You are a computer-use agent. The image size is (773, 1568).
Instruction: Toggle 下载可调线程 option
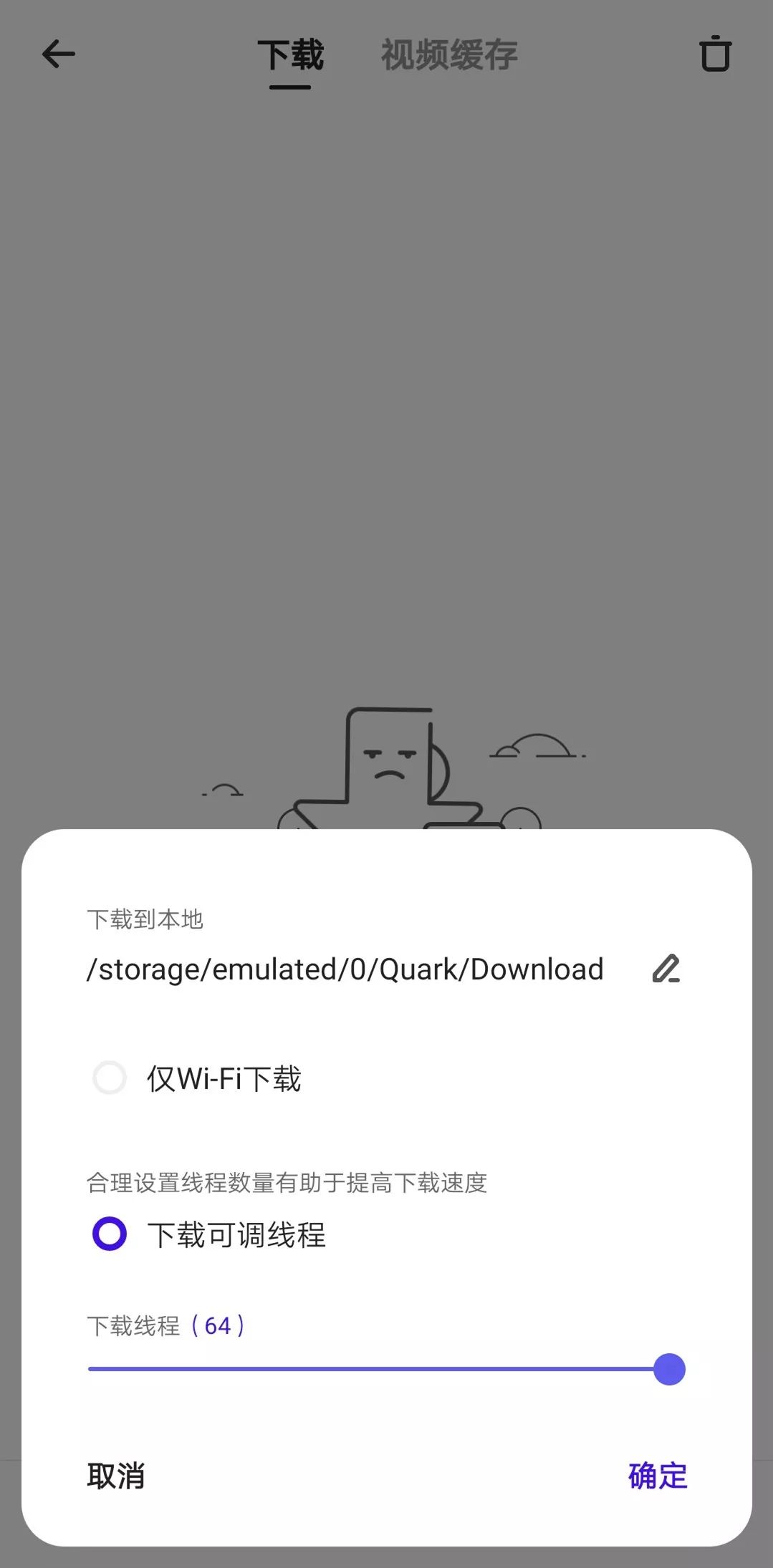(x=110, y=1234)
